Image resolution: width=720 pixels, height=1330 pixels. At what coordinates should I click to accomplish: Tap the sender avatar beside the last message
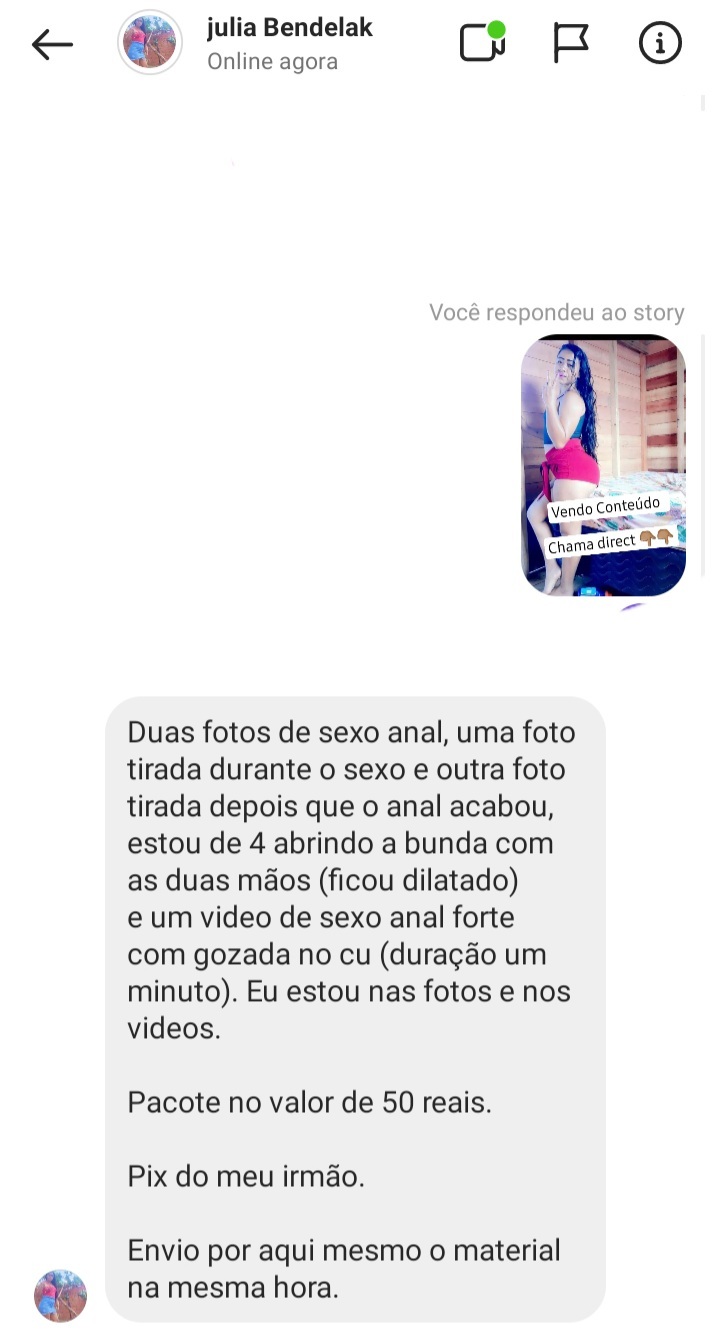(60, 1295)
